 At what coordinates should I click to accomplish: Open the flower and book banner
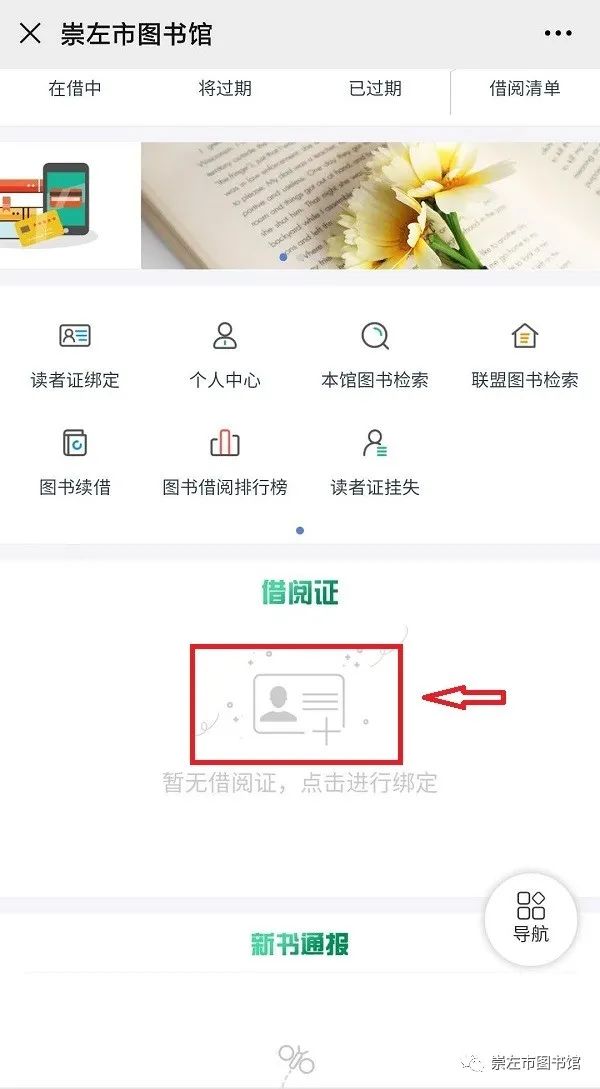pos(370,205)
